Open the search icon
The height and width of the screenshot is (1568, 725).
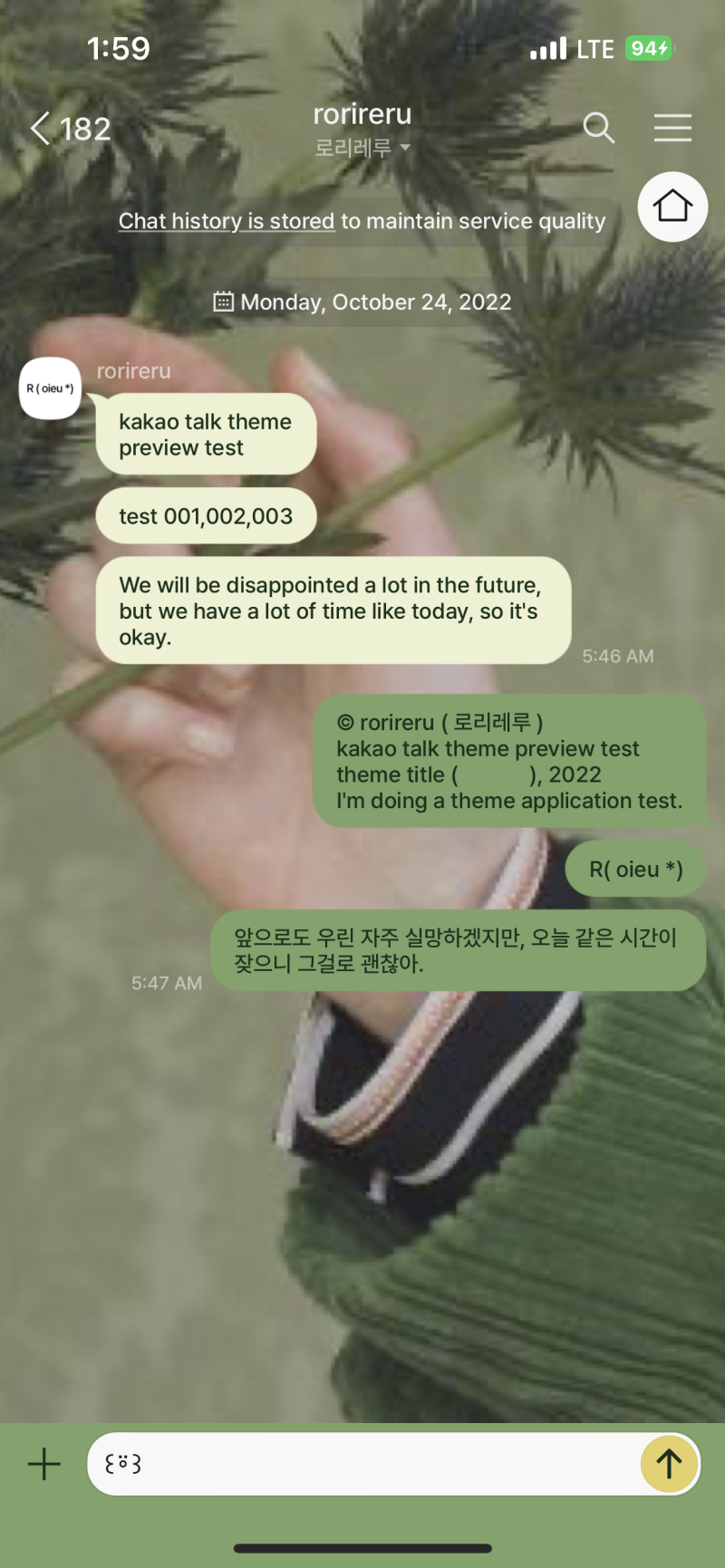point(599,129)
